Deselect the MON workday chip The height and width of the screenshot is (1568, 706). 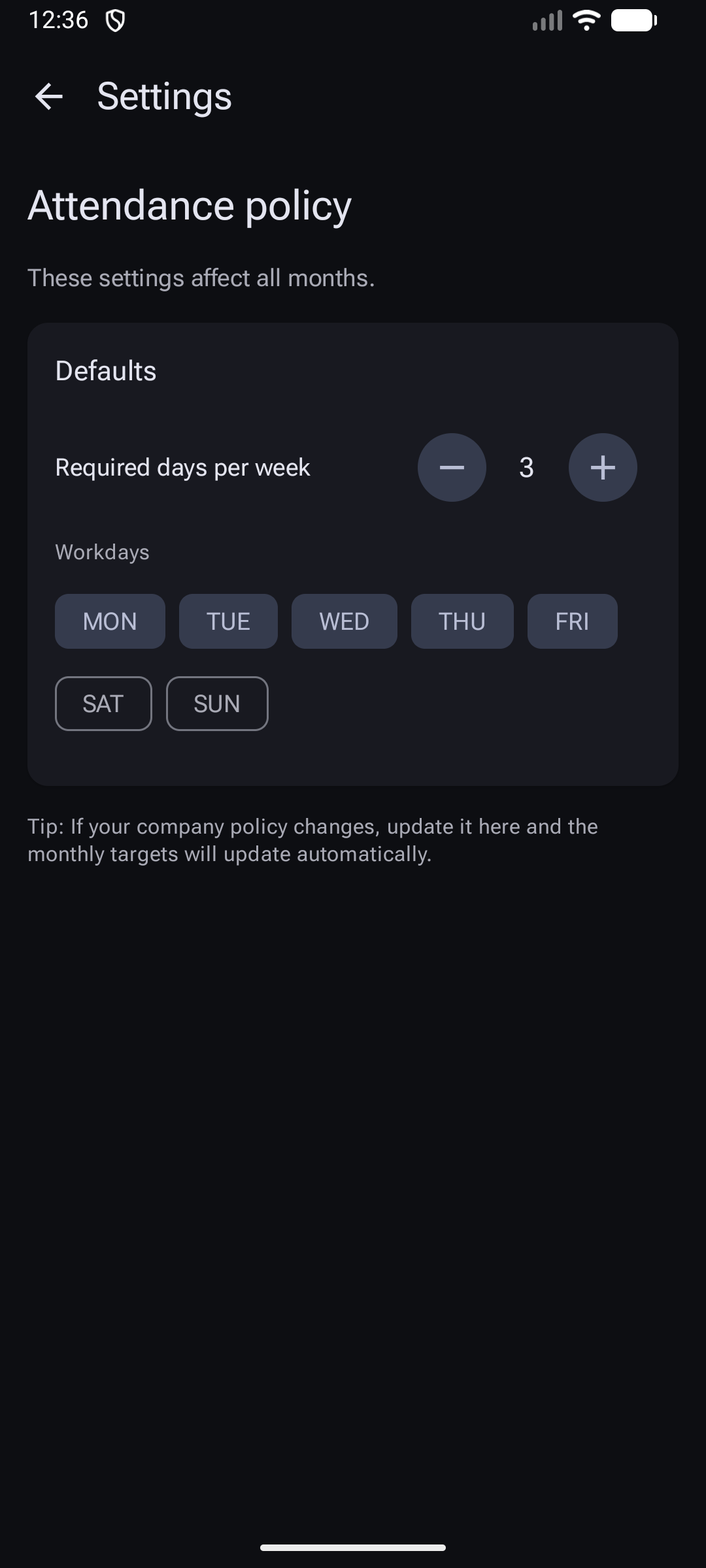110,621
